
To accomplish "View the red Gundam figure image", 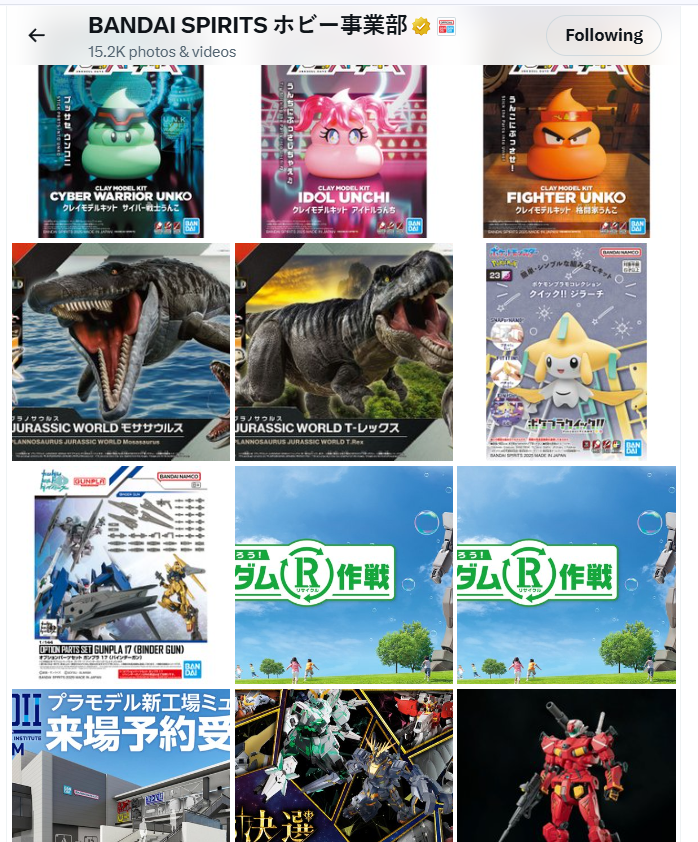I will point(566,765).
